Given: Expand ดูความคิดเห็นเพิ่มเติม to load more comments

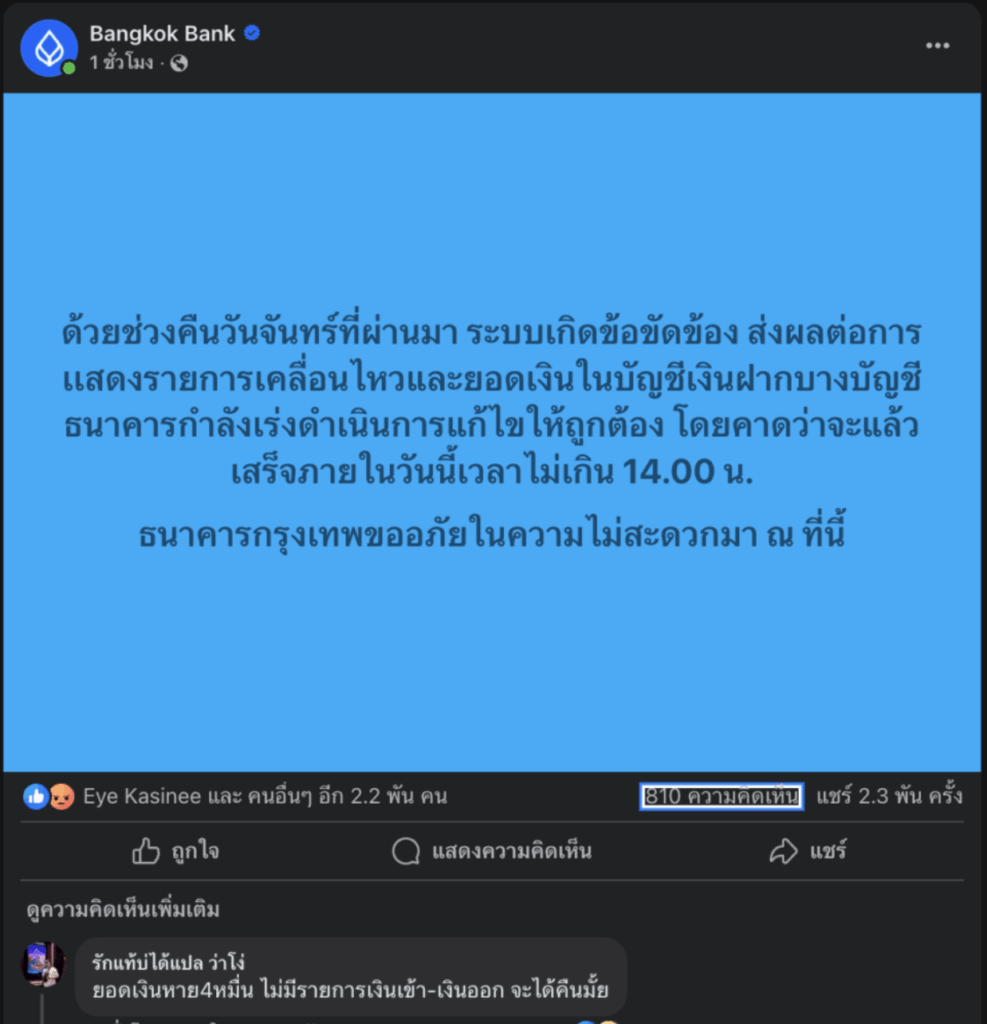Looking at the screenshot, I should click(x=123, y=910).
